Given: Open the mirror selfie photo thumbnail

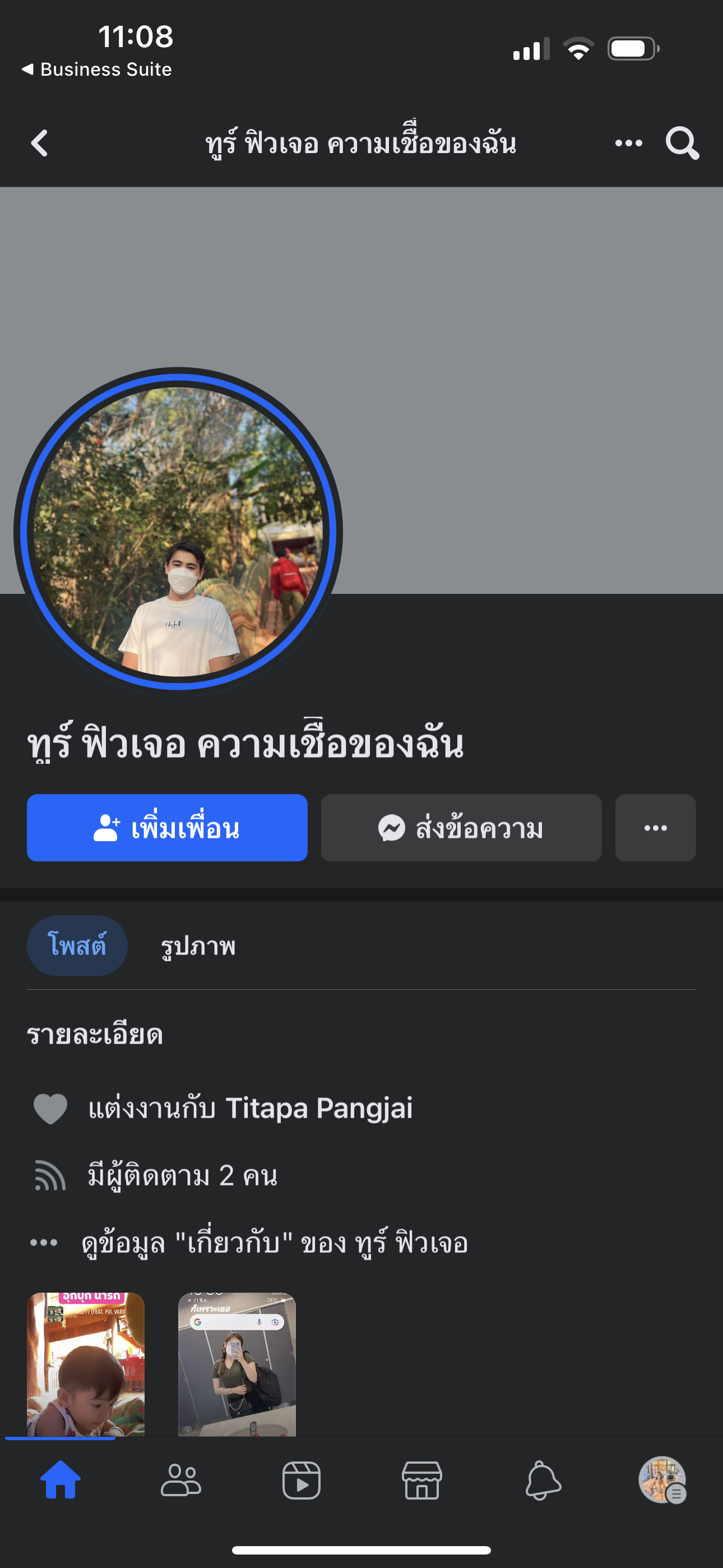Looking at the screenshot, I should click(x=237, y=1363).
